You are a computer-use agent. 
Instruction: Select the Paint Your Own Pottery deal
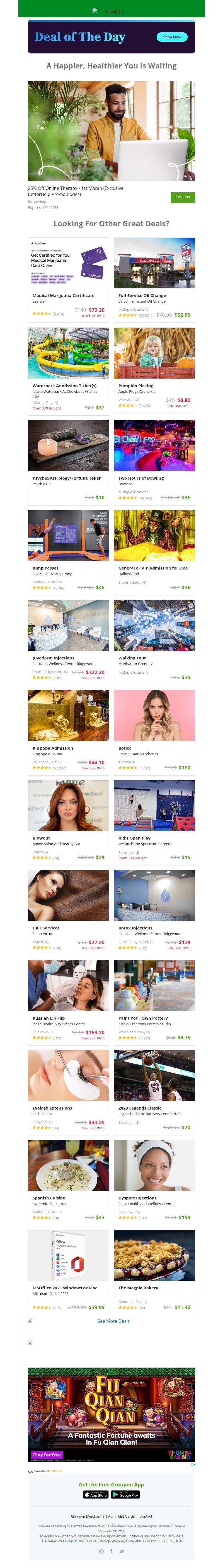tap(143, 1018)
